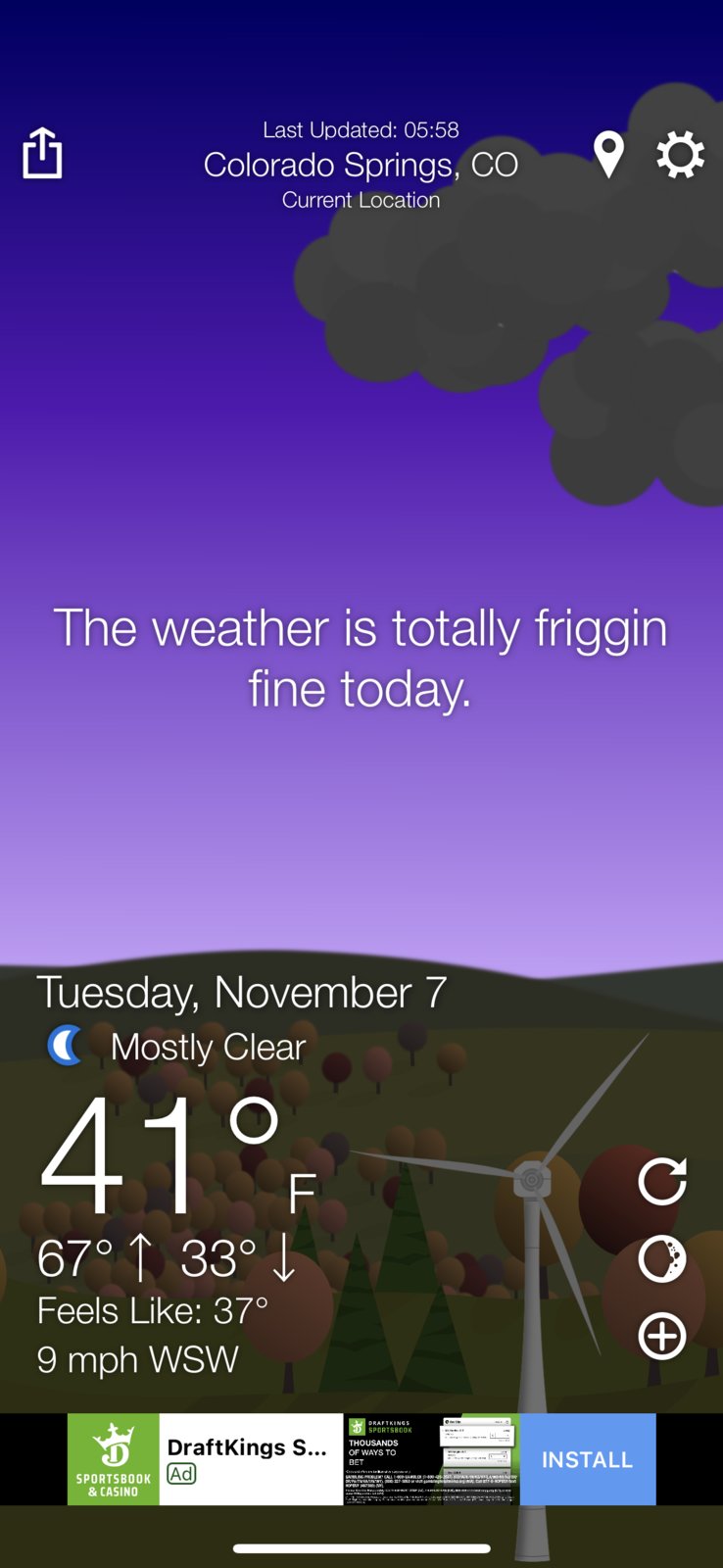Open the settings gear
723x1568 pixels.
coord(680,155)
